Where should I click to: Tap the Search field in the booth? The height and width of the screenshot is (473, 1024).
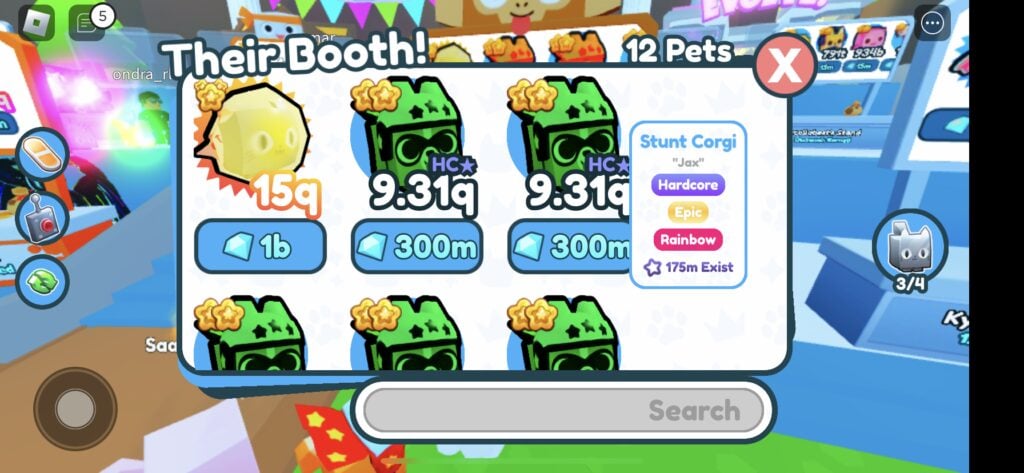(563, 410)
